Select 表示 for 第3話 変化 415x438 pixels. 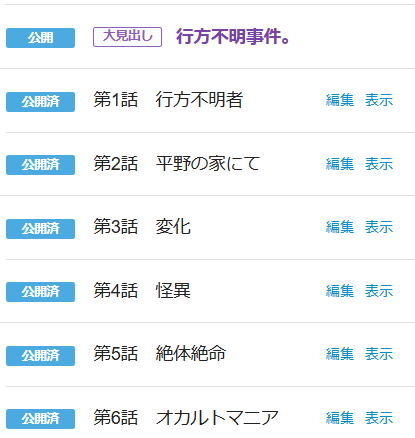tap(379, 227)
